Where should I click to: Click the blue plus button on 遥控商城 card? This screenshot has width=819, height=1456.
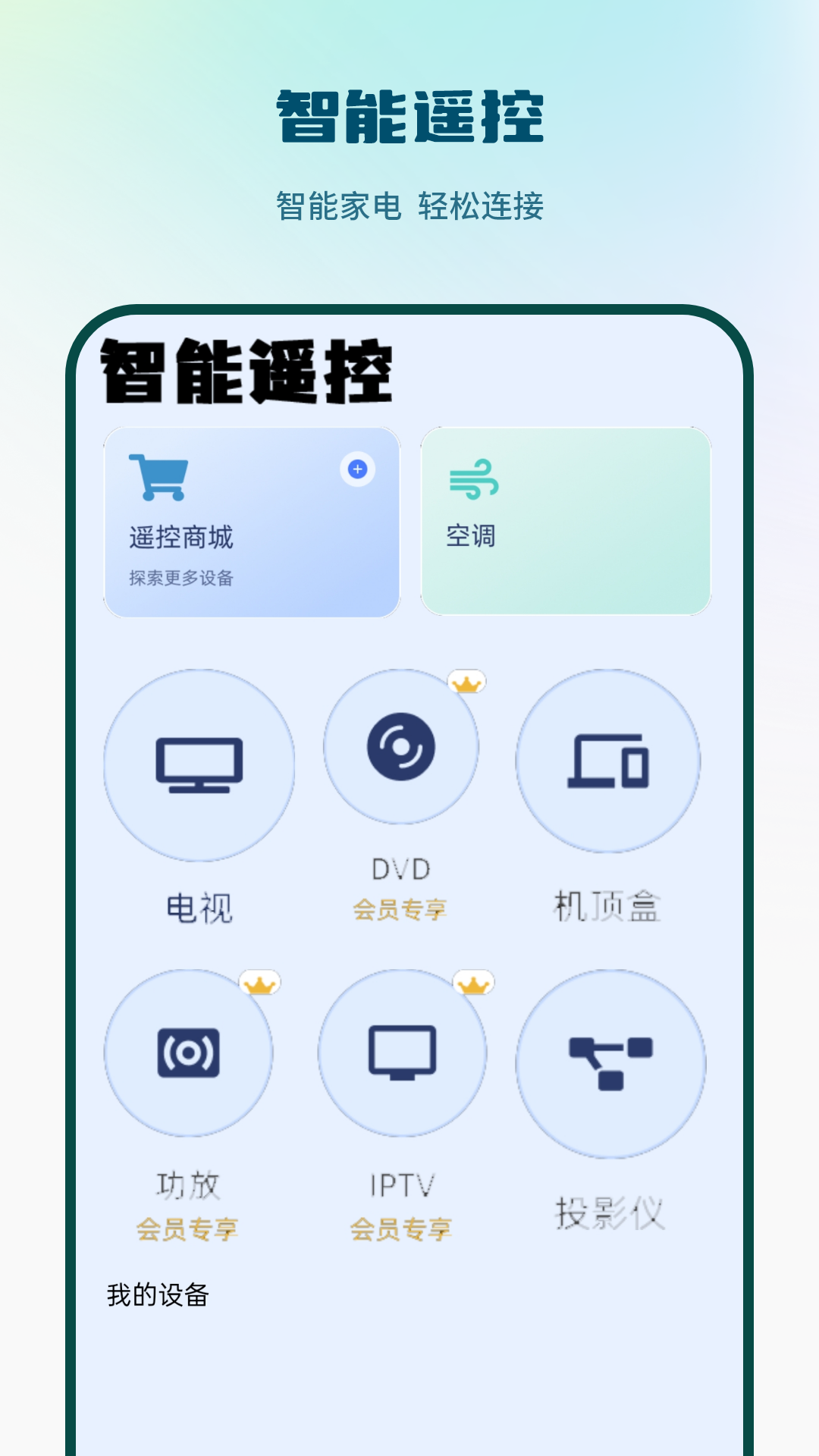click(356, 469)
